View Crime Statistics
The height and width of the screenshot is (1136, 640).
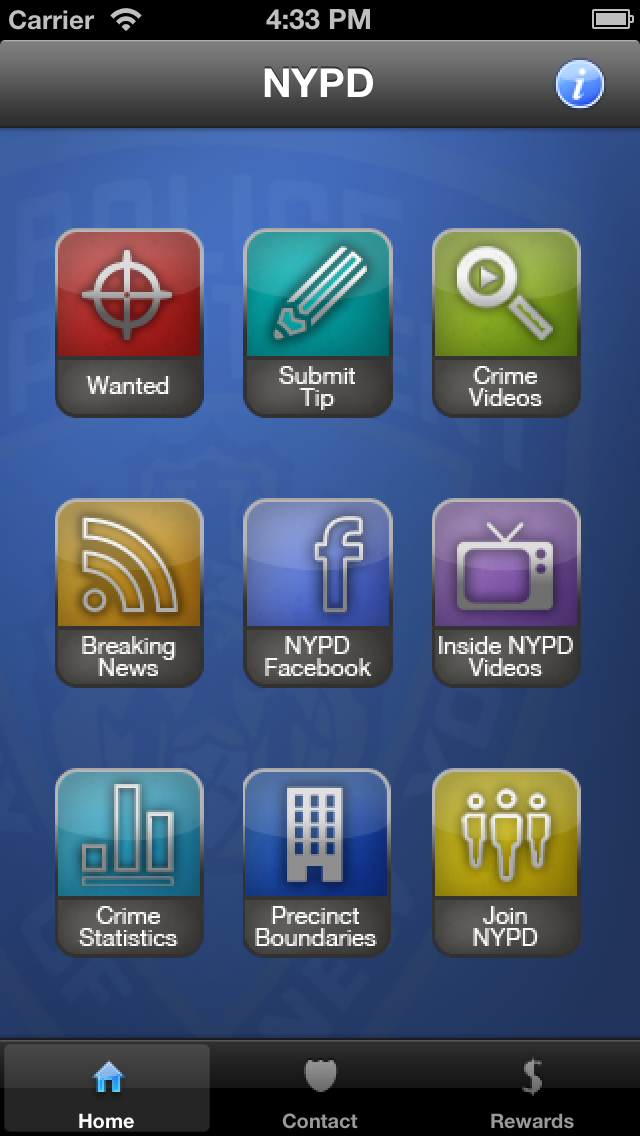pos(129,862)
